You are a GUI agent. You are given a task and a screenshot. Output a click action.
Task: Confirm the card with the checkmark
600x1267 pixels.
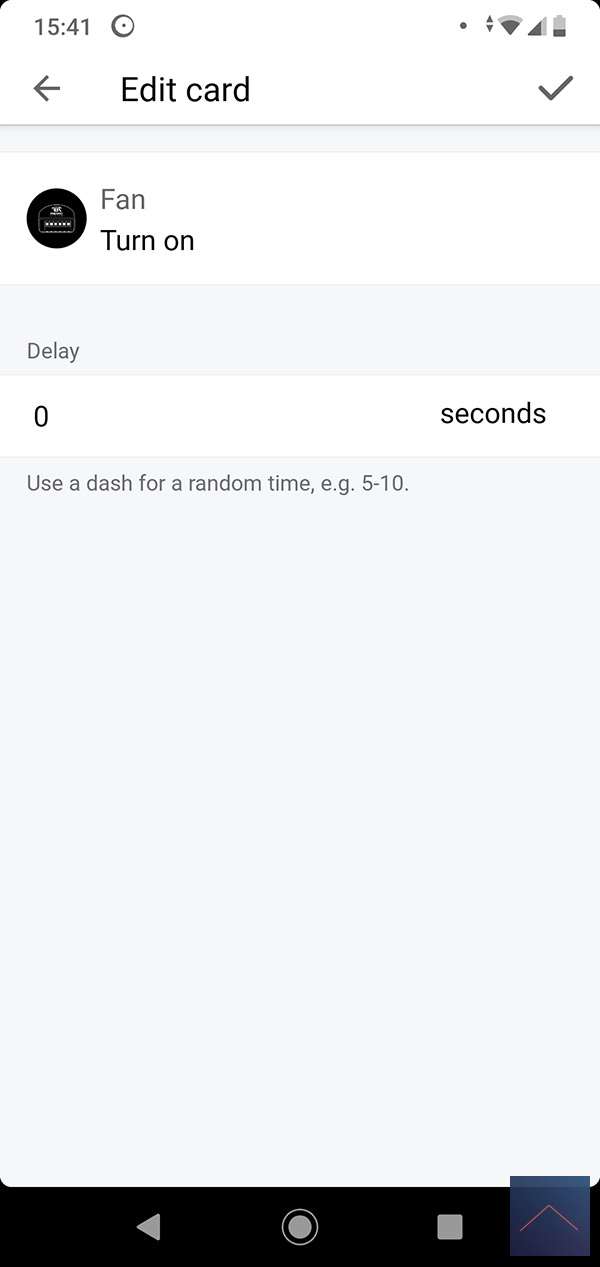click(x=555, y=89)
